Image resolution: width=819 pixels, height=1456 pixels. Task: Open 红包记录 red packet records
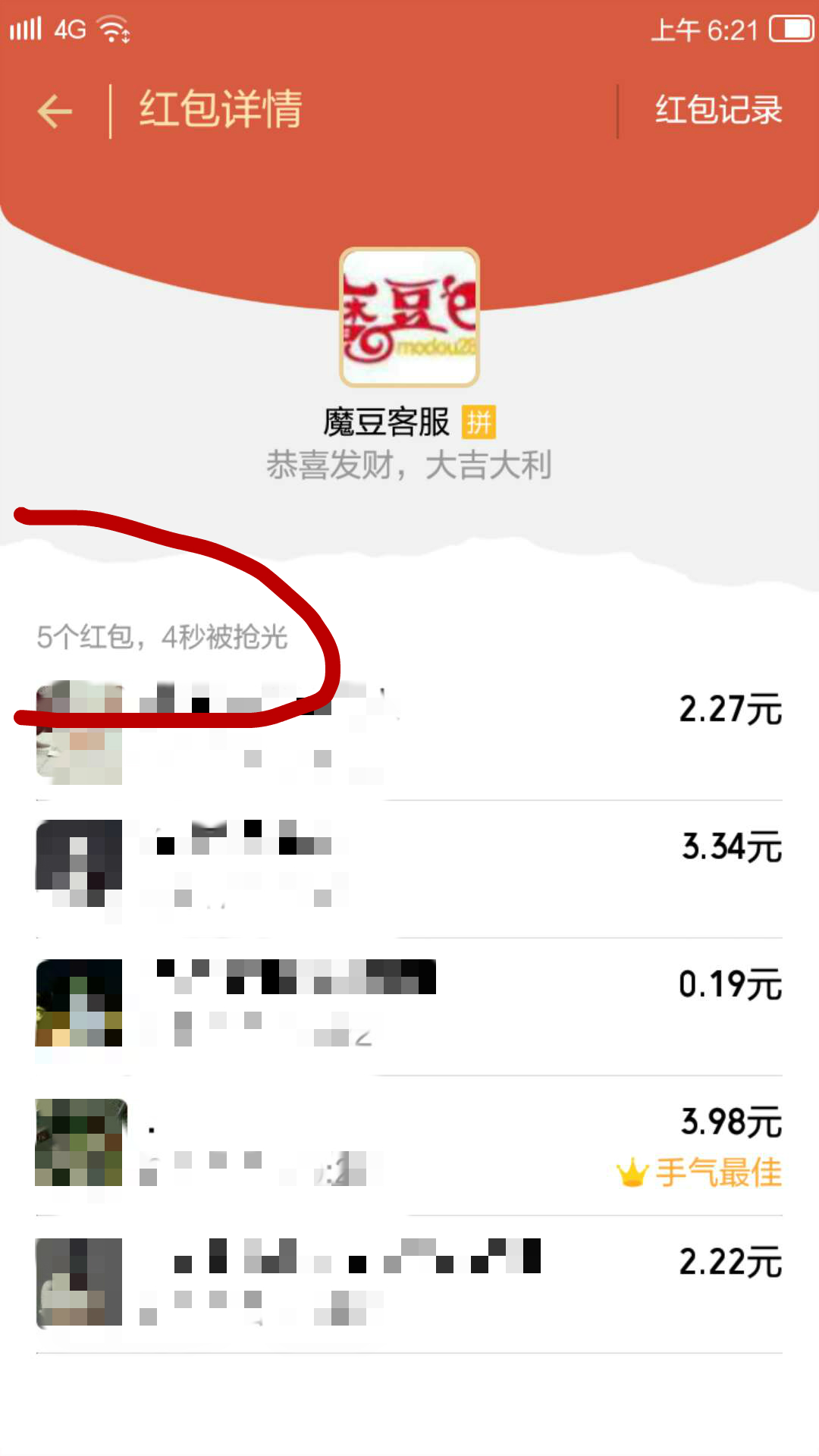[x=717, y=111]
